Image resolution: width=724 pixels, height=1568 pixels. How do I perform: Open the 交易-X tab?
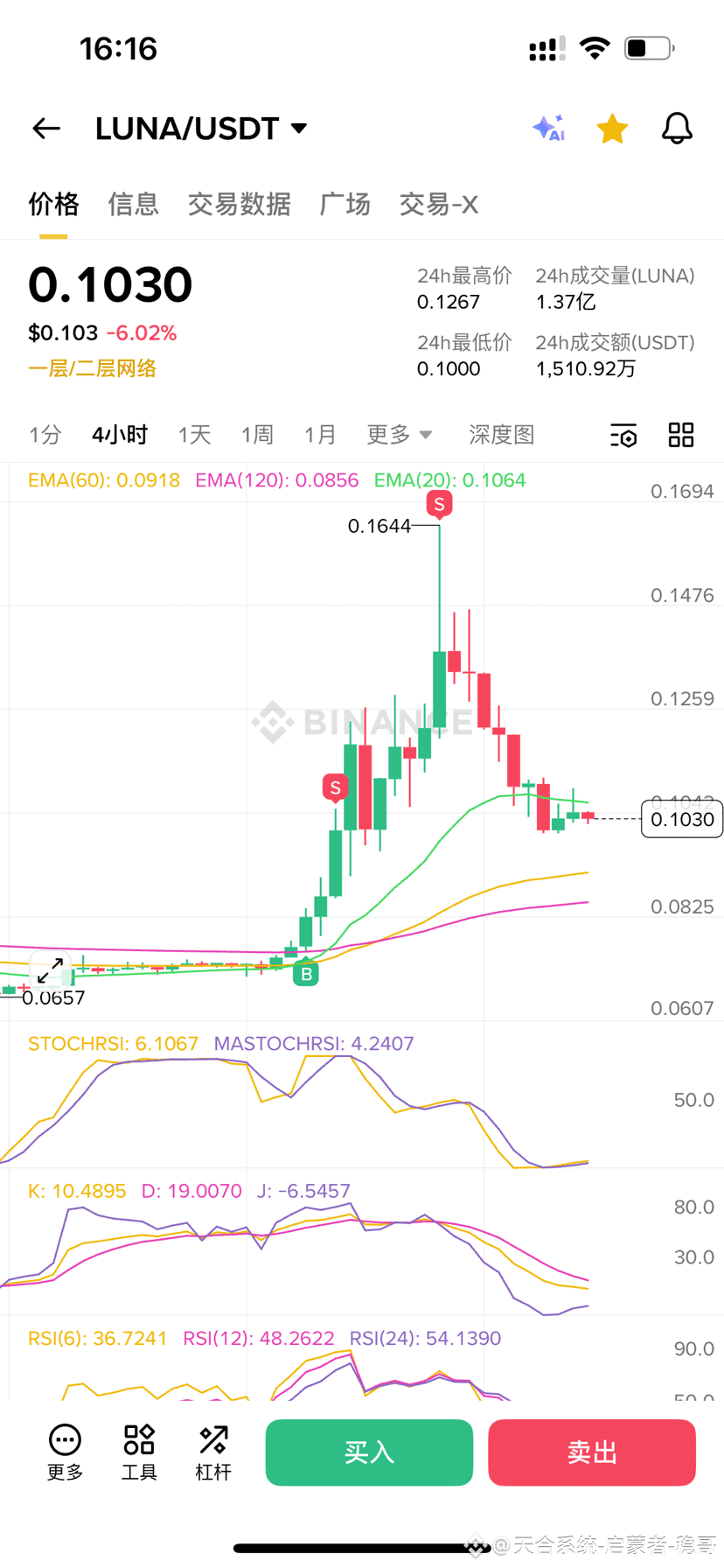coord(438,204)
